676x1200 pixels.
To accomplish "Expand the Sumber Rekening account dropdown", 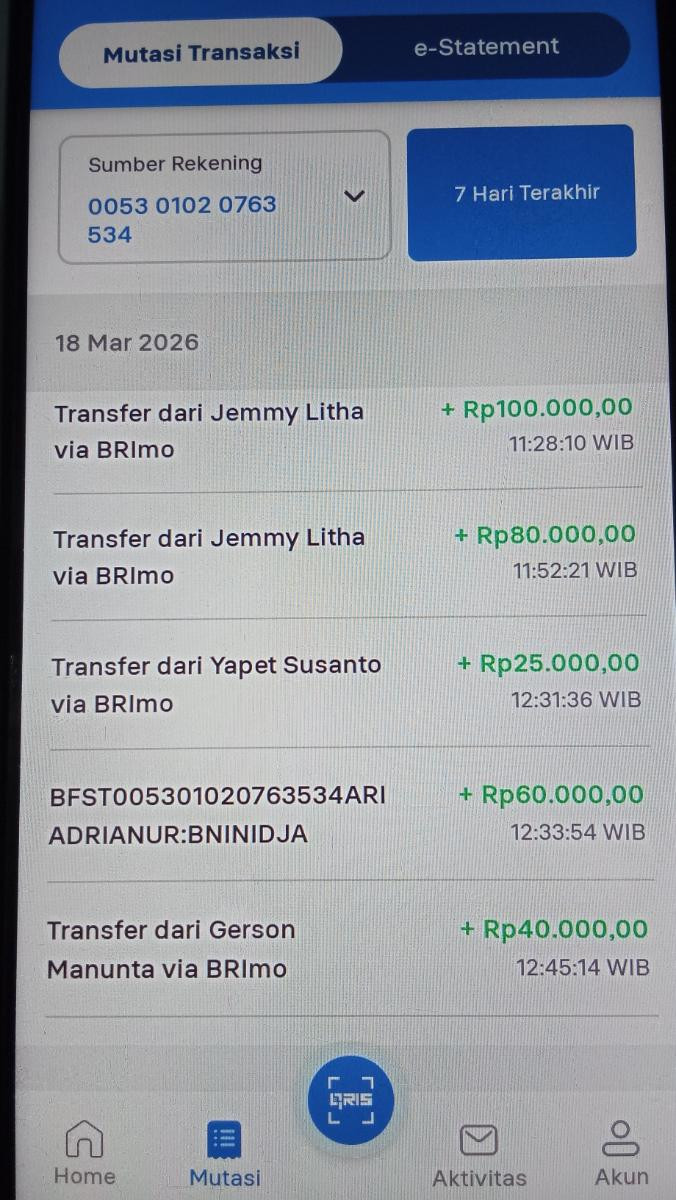I will 354,196.
